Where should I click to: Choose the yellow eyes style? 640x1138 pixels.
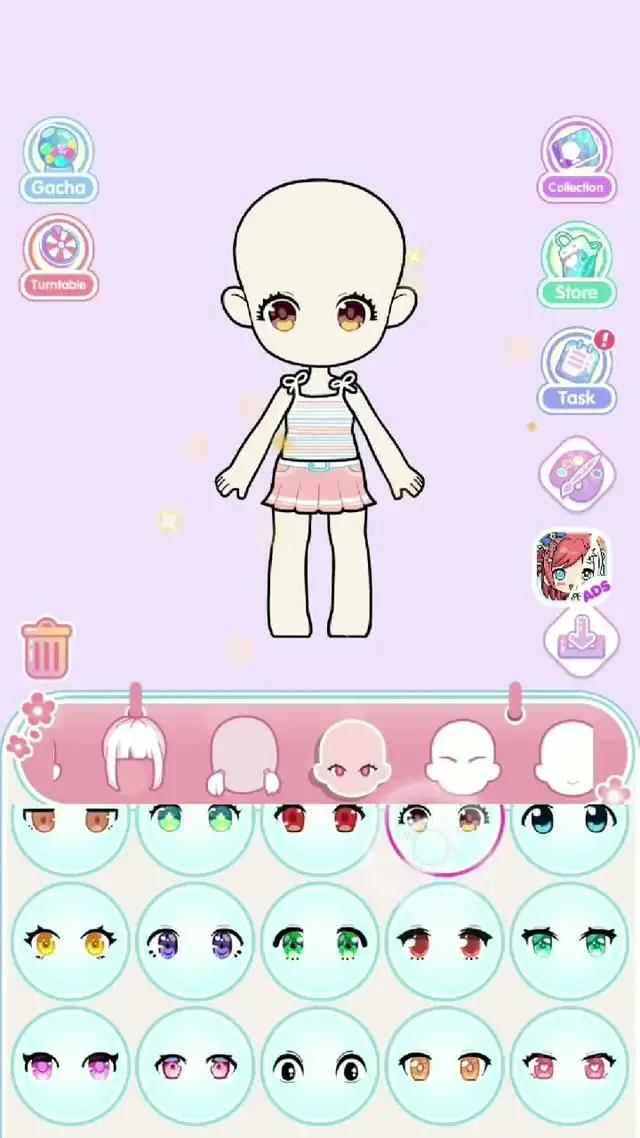click(x=70, y=942)
